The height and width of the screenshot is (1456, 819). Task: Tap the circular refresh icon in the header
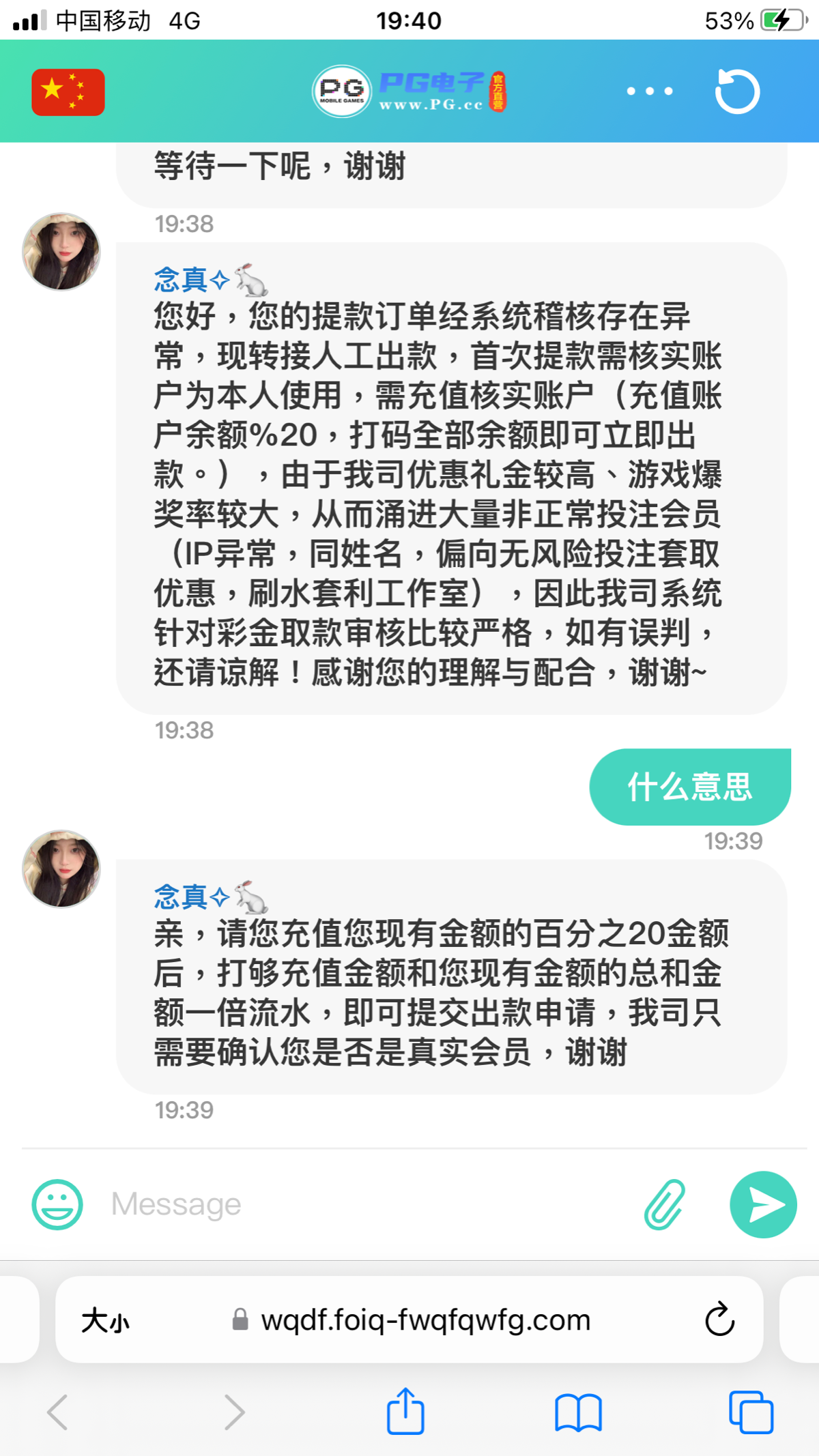click(736, 91)
